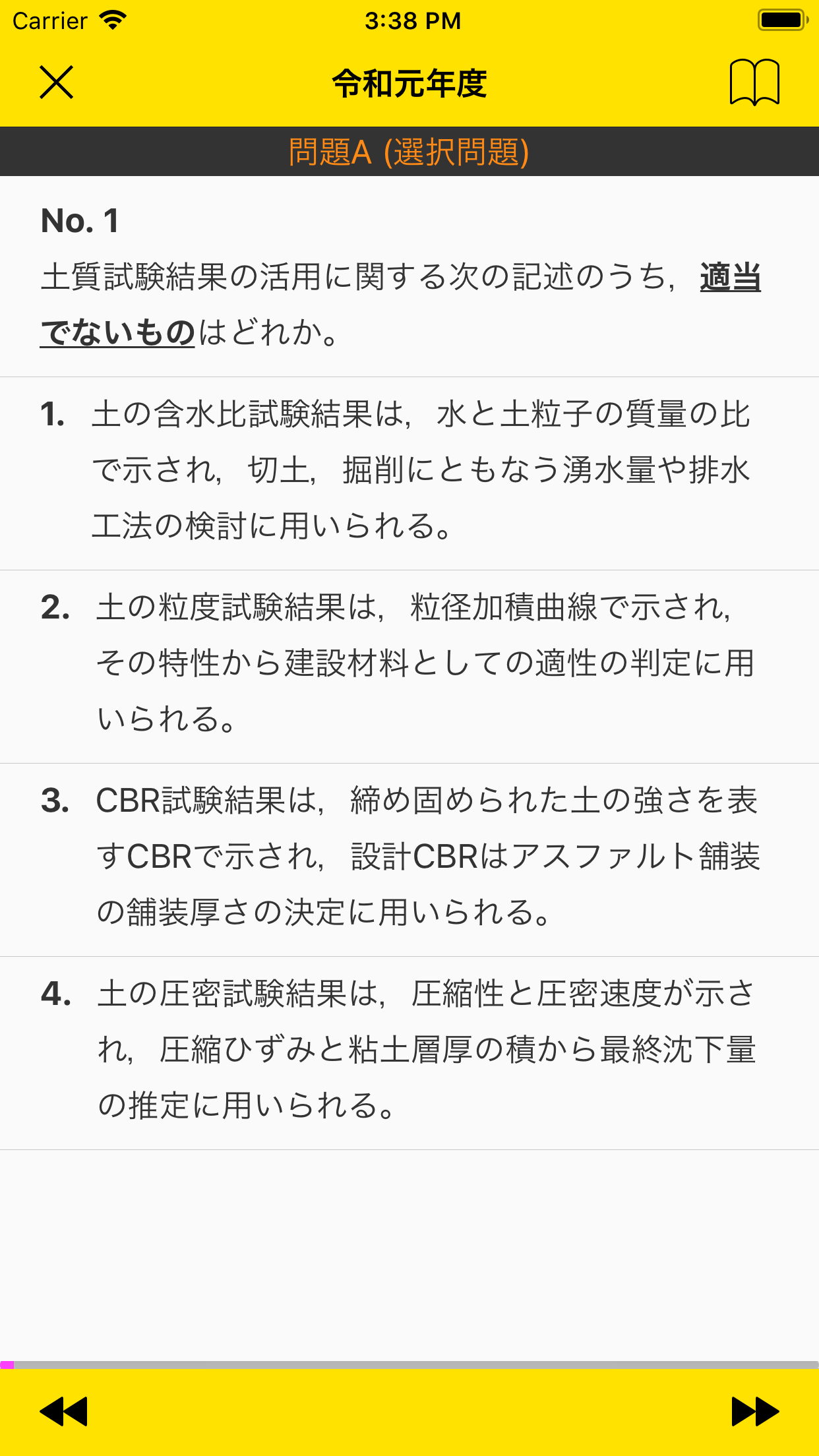Select answer 4 about 圧密試験
This screenshot has height=1456, width=819.
409,1053
